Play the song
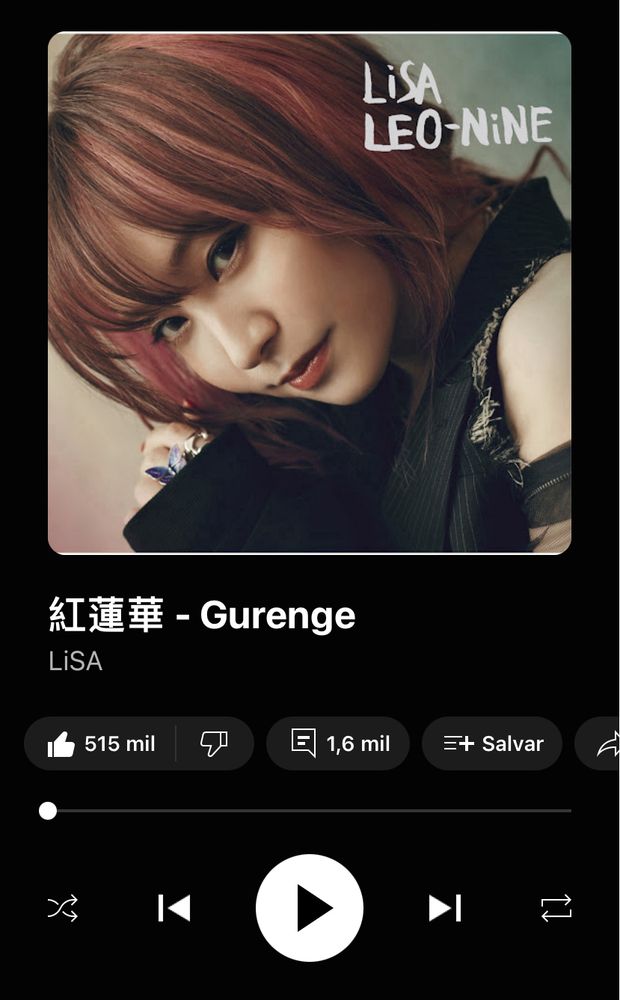This screenshot has height=1000, width=620. 310,908
